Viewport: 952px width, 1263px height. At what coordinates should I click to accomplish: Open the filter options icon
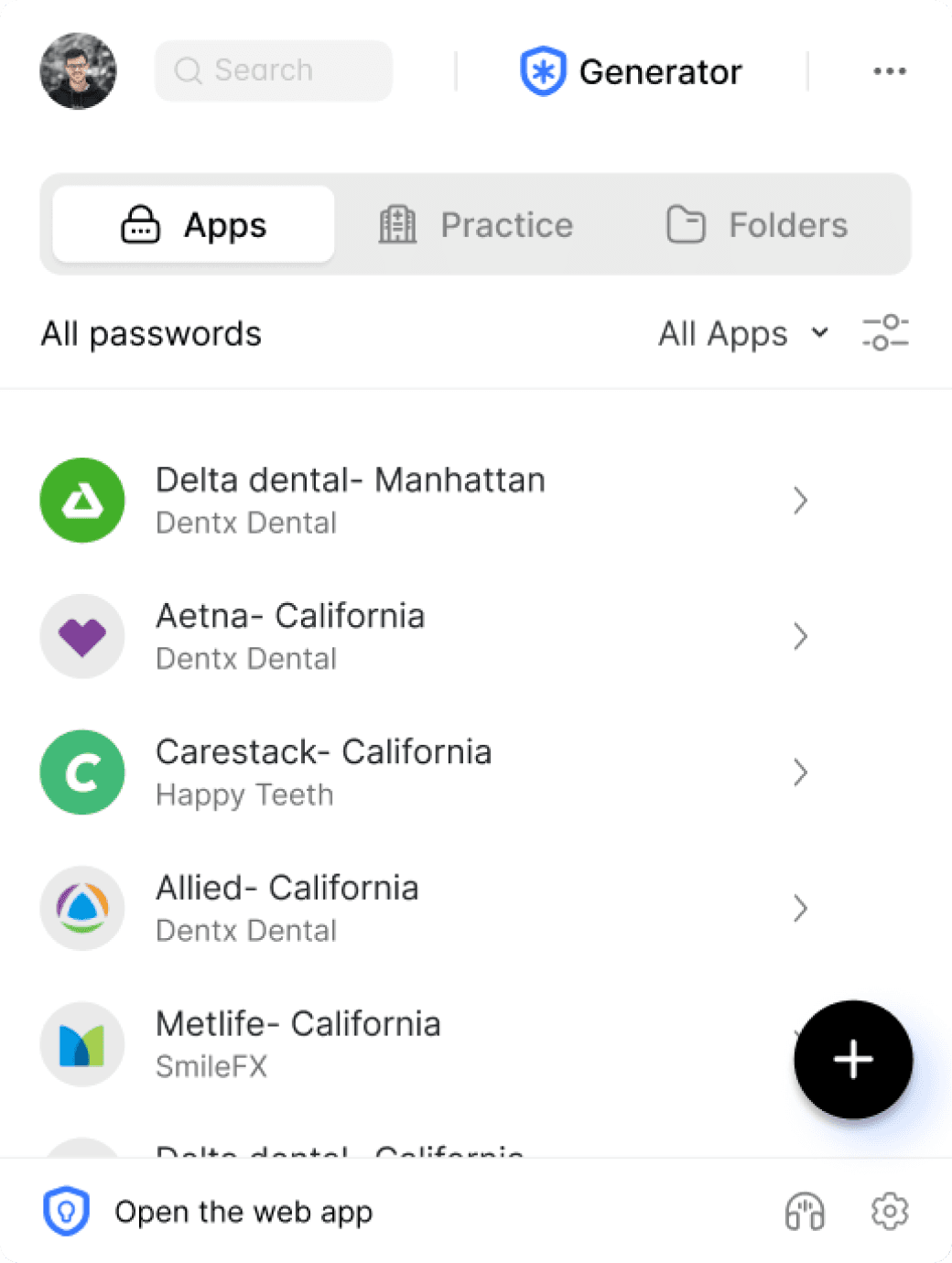coord(885,333)
